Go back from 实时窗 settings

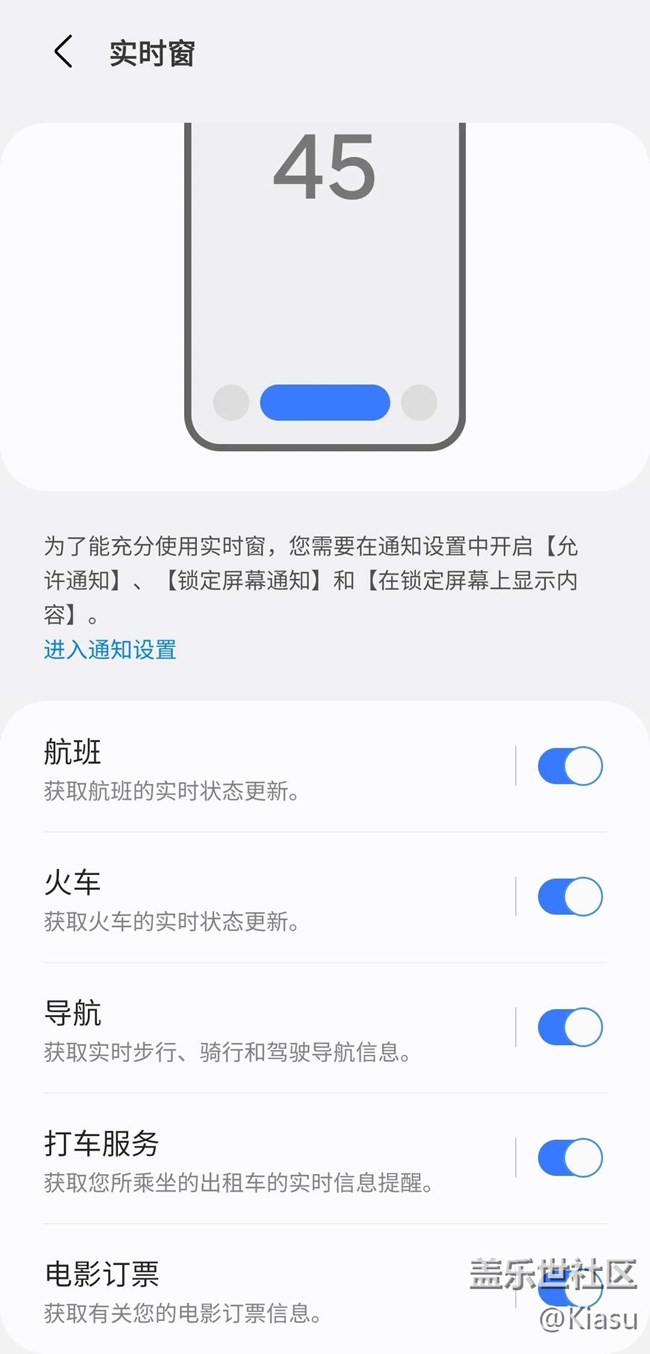(63, 52)
